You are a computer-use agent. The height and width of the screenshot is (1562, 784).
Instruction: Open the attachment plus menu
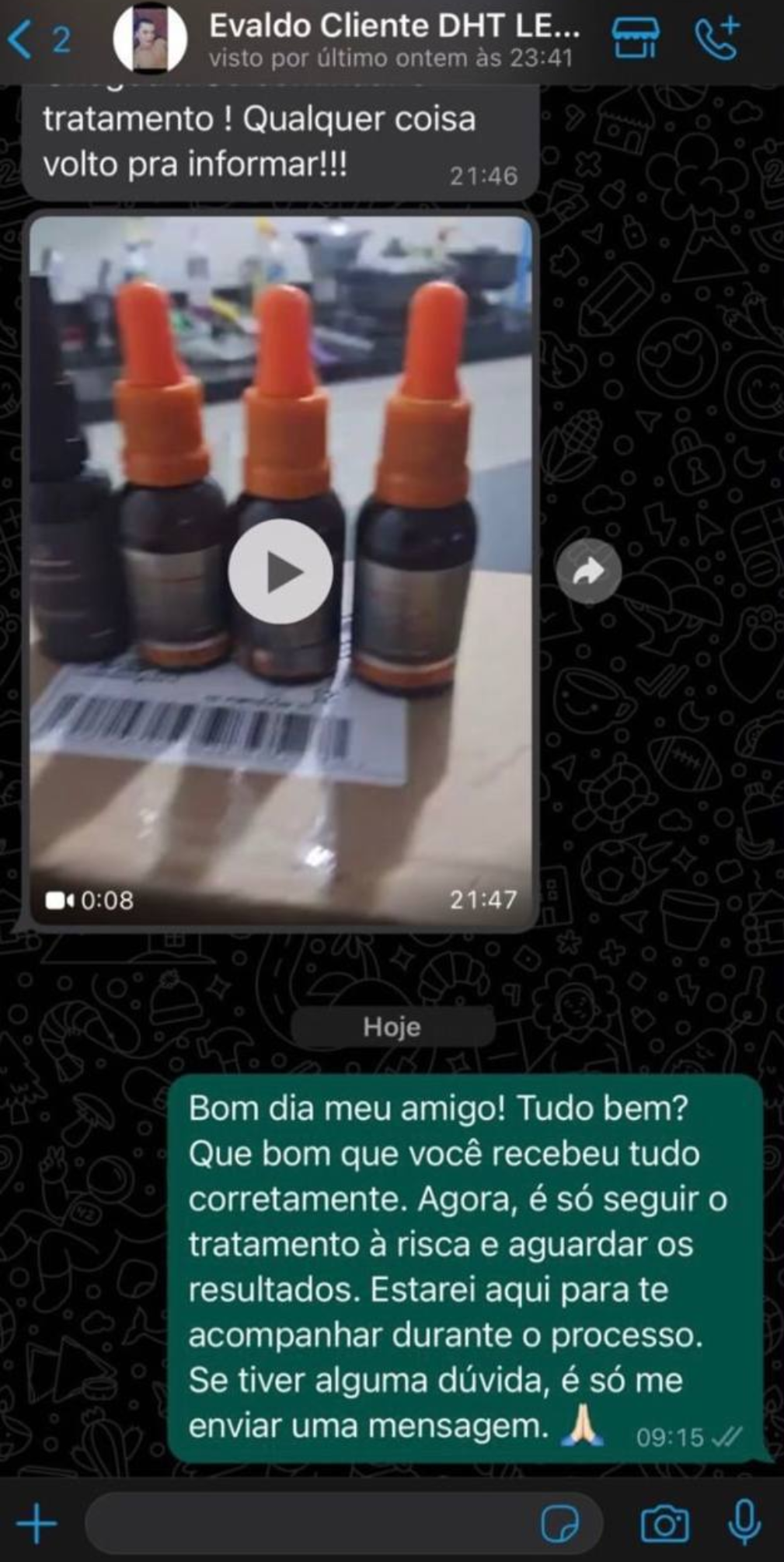[37, 1522]
